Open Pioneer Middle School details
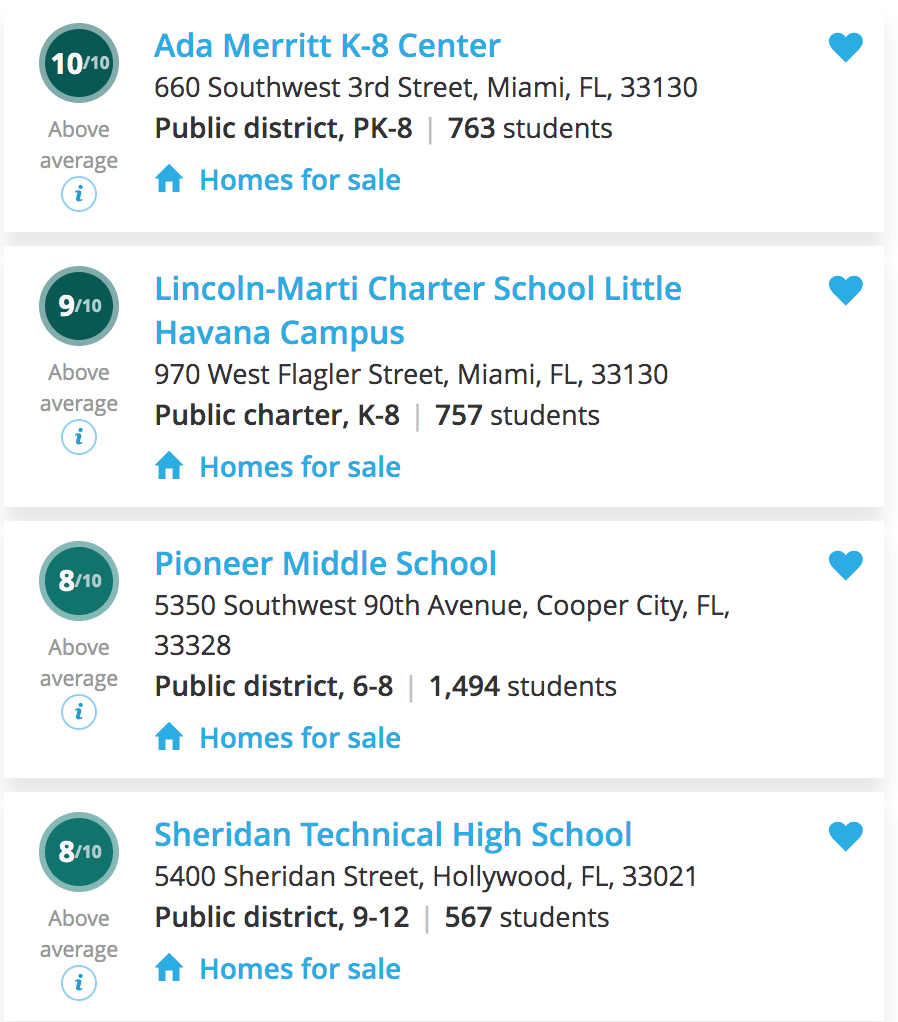The height and width of the screenshot is (1022, 898). pos(325,564)
